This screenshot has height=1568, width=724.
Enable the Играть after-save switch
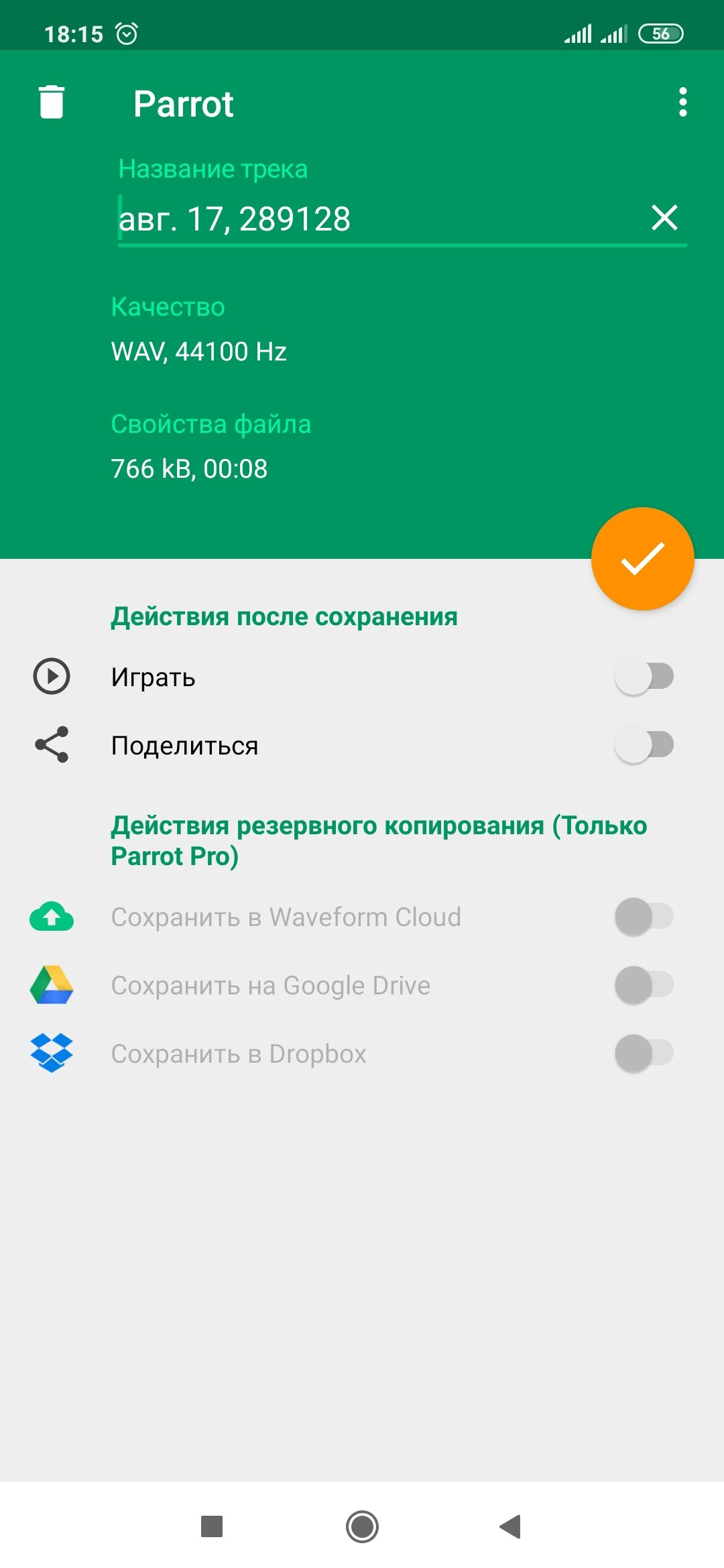[x=644, y=677]
